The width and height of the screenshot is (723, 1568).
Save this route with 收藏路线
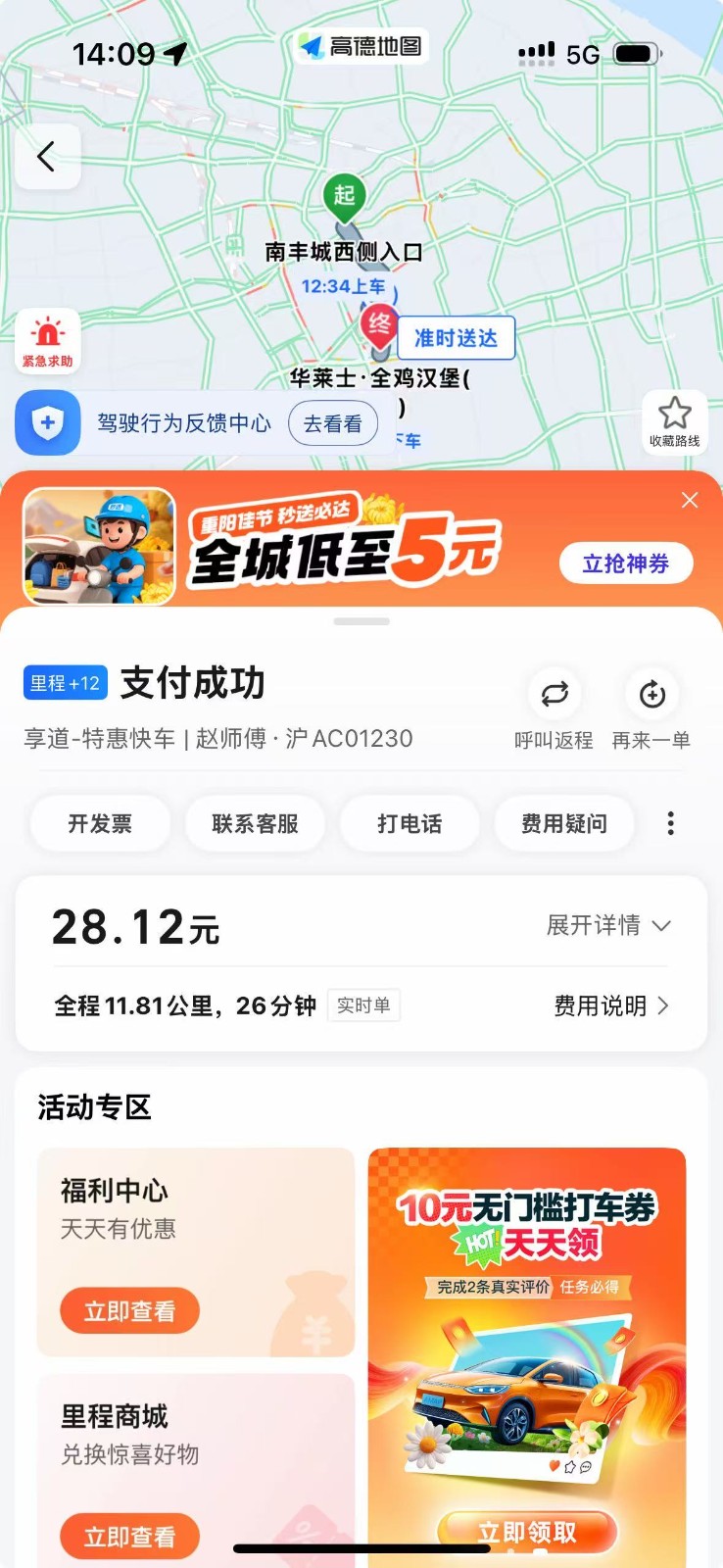pyautogui.click(x=674, y=421)
